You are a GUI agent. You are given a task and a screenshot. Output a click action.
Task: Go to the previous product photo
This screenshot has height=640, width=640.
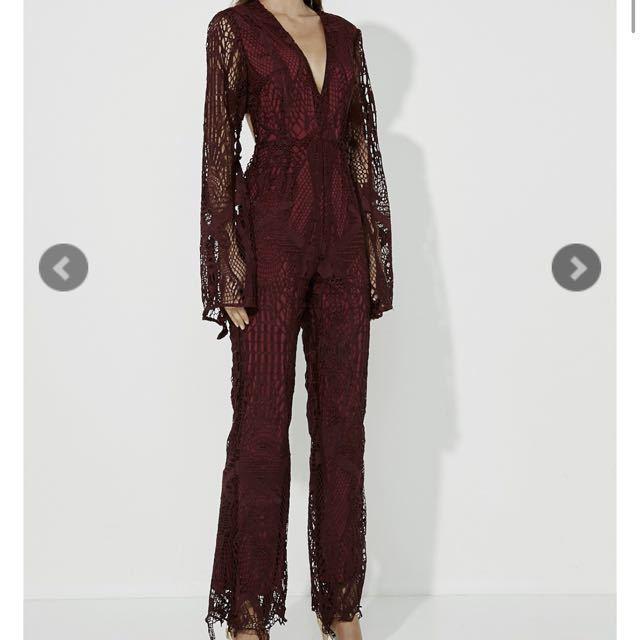pos(63,268)
